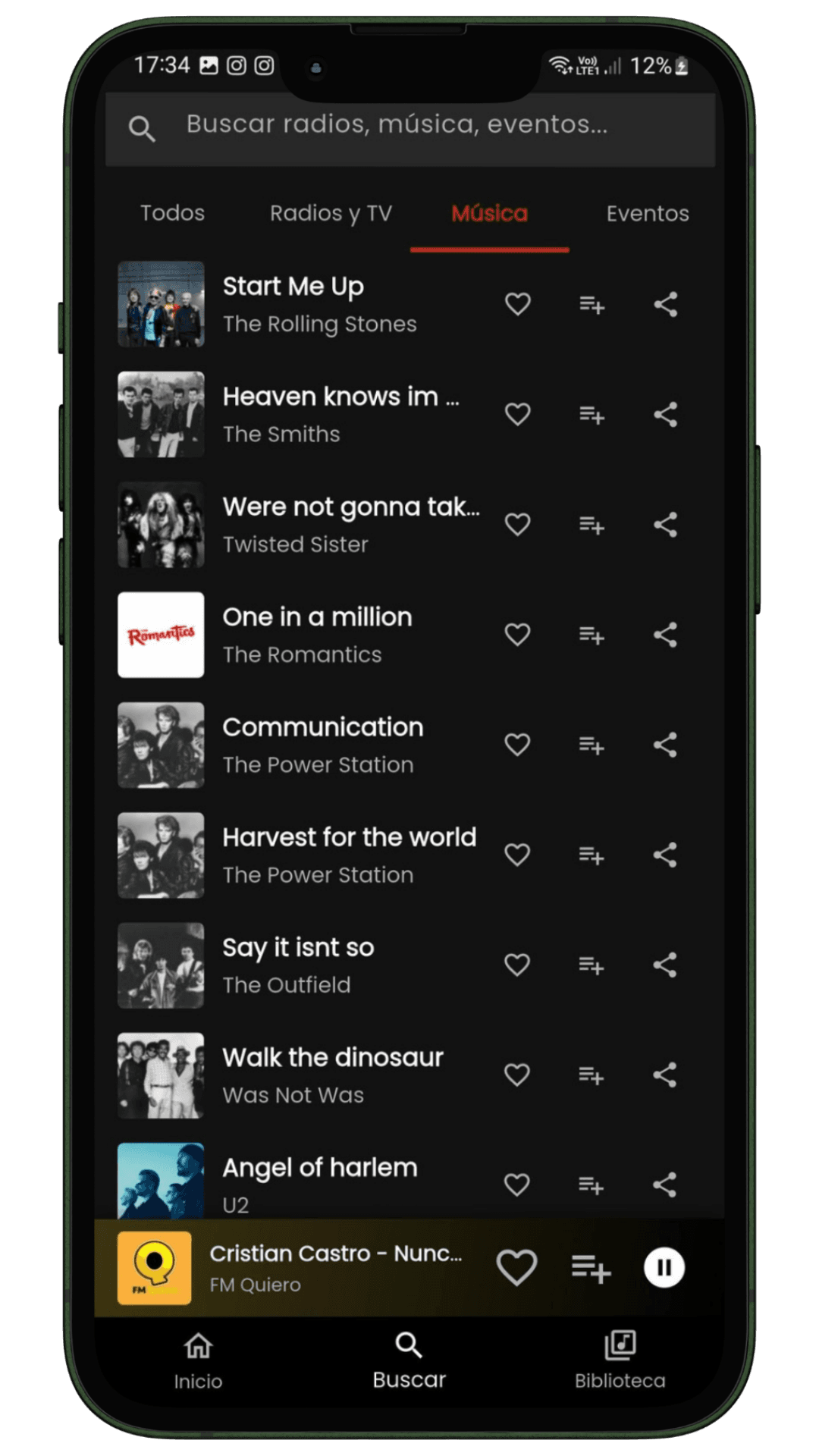Share Say it isnt so by The Outfield
Image resolution: width=819 pixels, height=1456 pixels.
pos(665,965)
